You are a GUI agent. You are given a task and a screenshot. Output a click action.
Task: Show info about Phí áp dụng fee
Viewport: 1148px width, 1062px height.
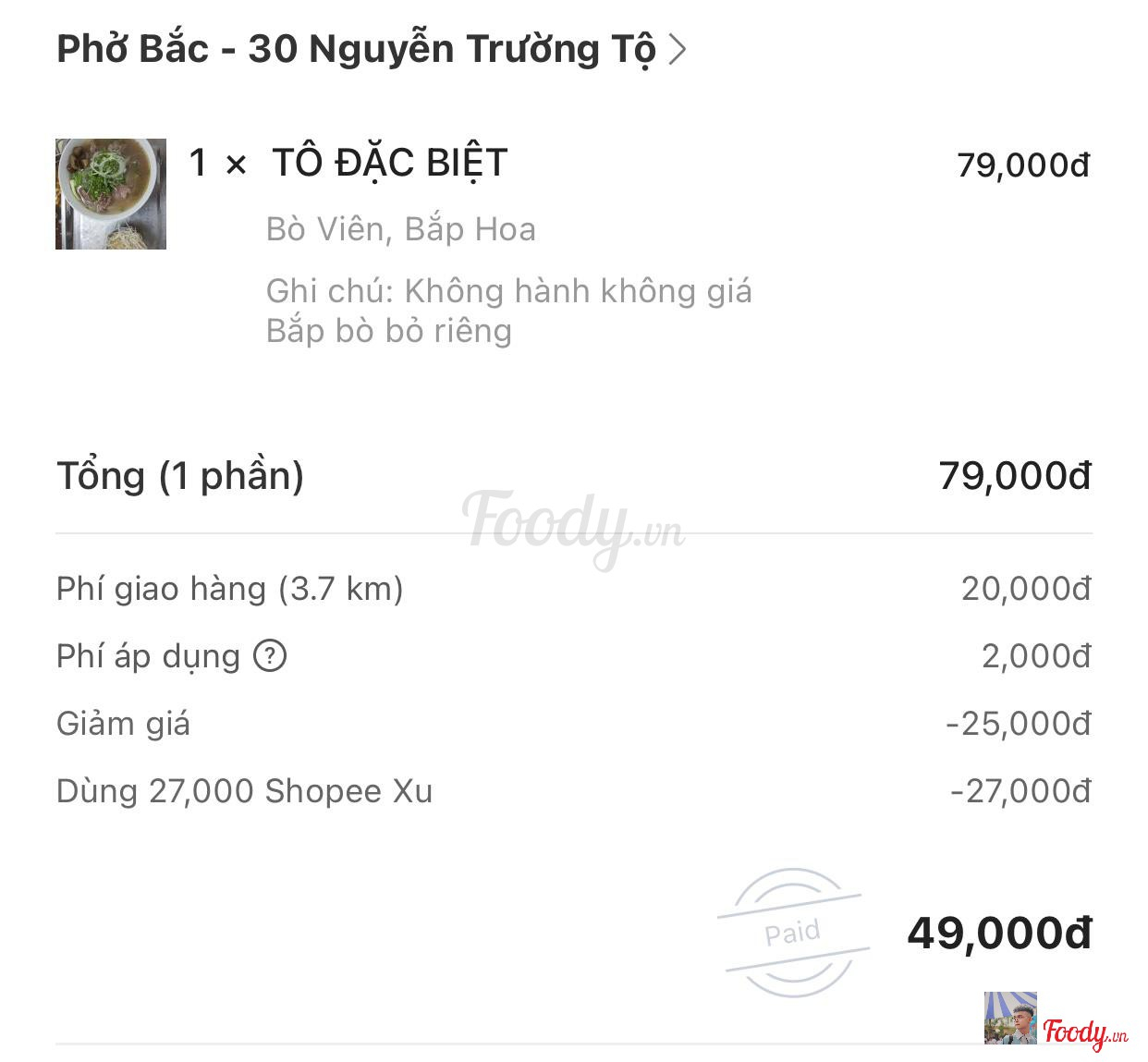tap(270, 656)
